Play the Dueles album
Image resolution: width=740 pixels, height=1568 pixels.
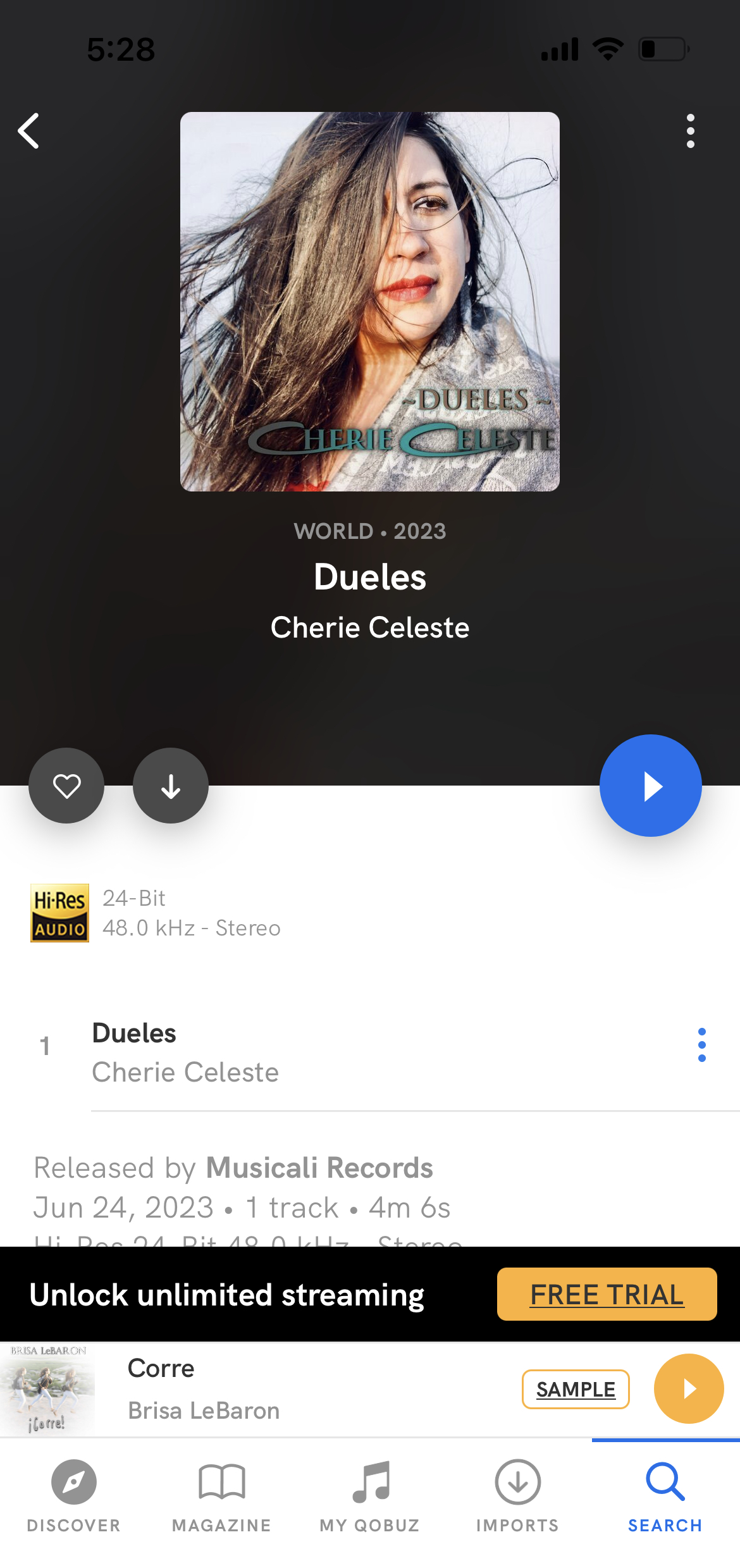tap(650, 786)
